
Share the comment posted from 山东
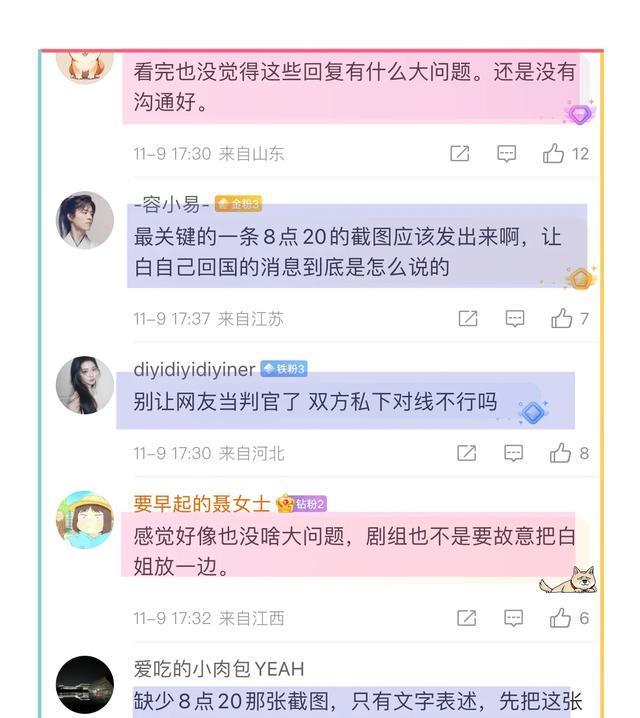pos(460,153)
